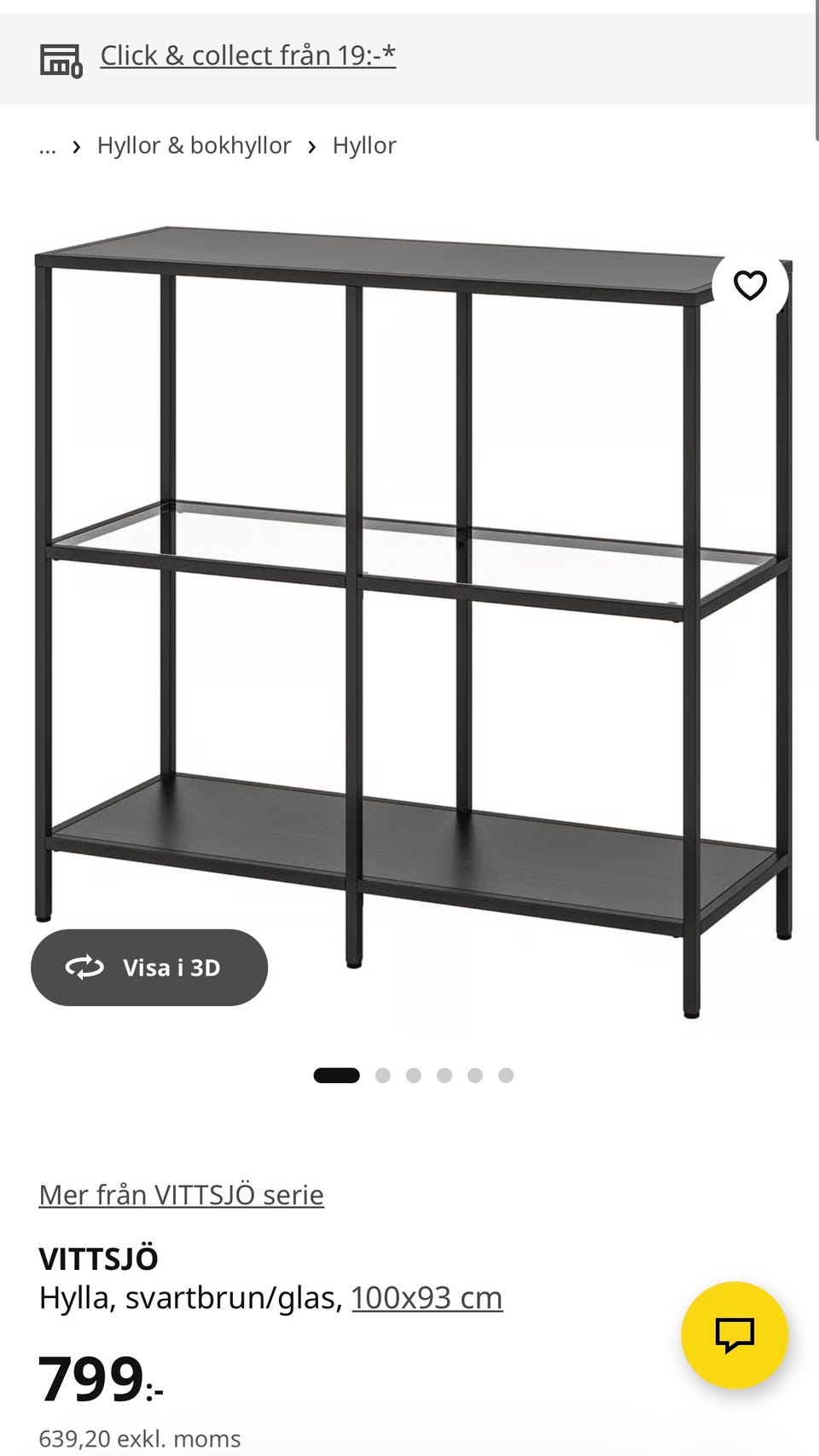Go to Hyllor & bokhyllor category

point(194,146)
